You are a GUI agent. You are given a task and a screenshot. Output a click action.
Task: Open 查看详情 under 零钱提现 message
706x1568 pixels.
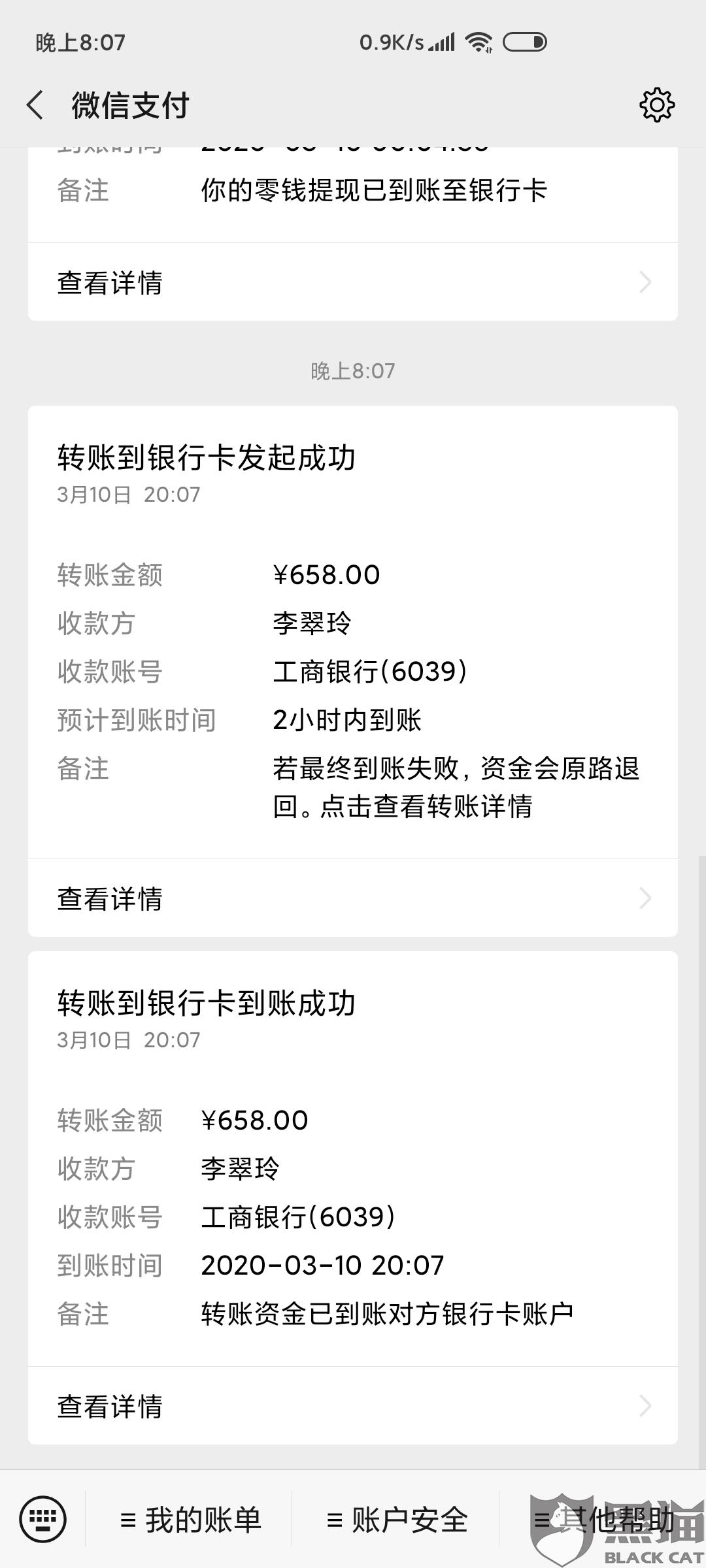(352, 282)
